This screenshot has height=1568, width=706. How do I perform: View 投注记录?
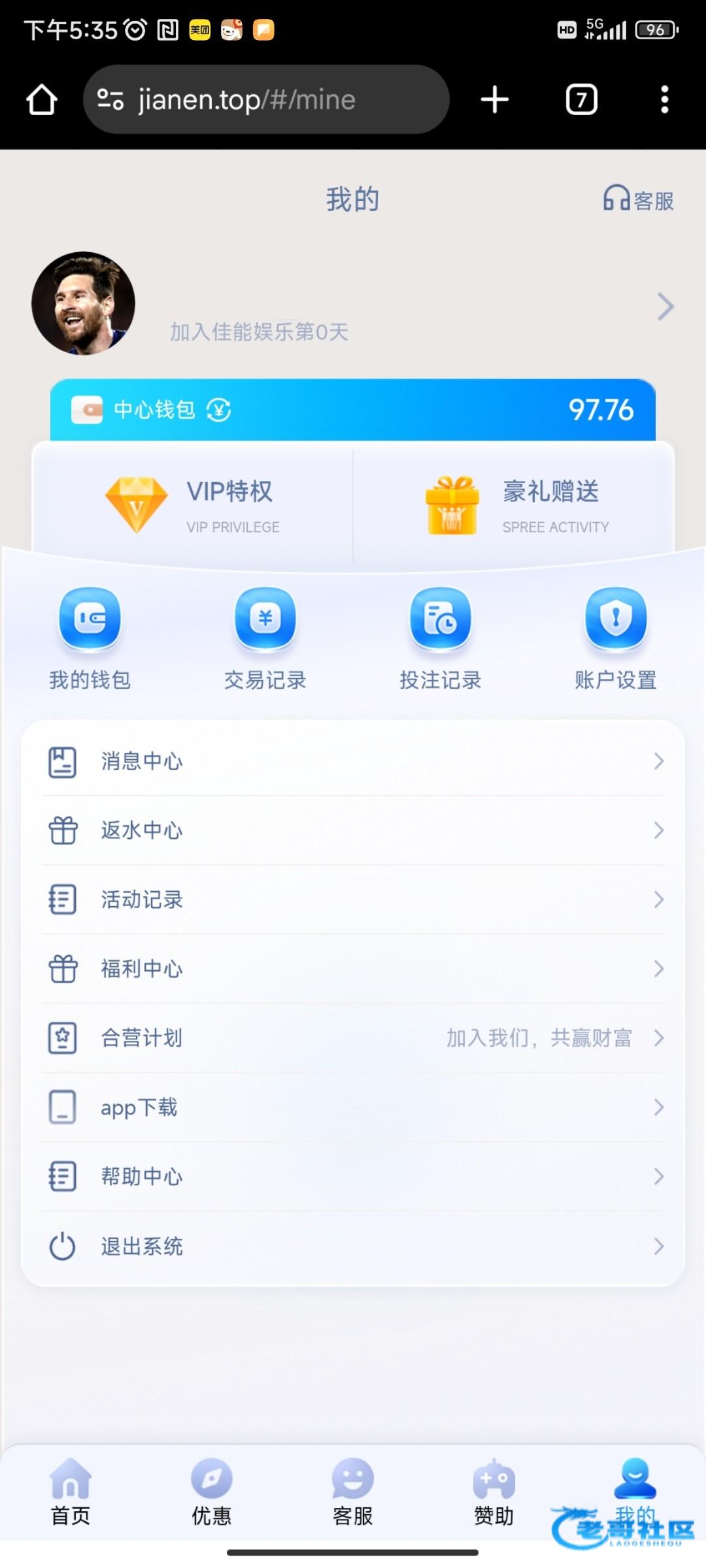(x=441, y=637)
